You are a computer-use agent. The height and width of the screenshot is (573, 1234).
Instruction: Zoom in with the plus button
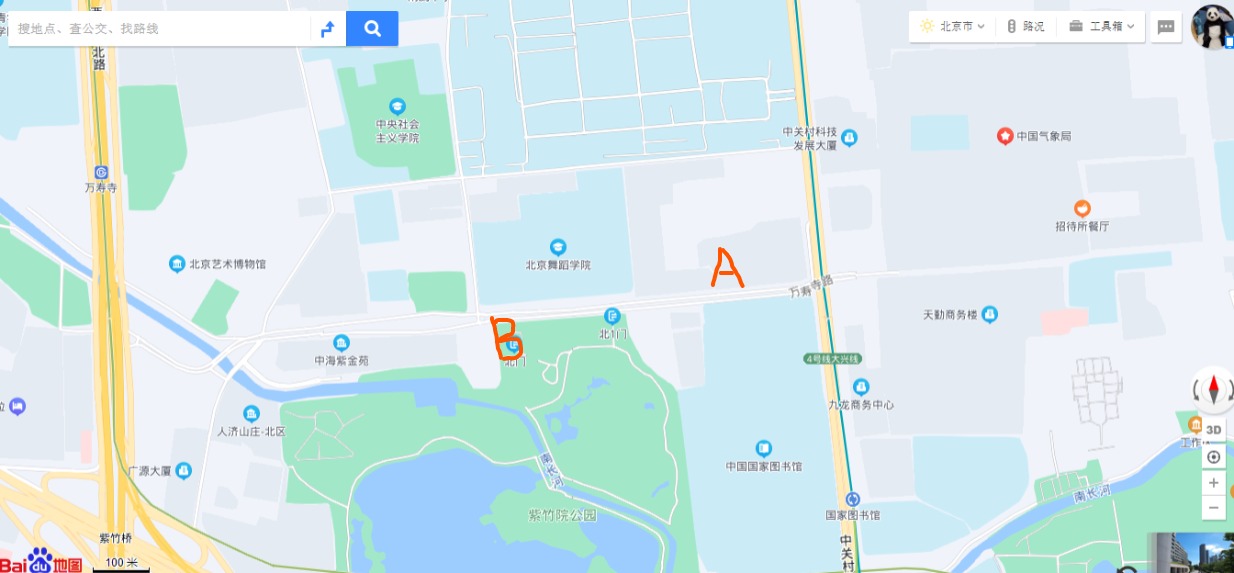(x=1214, y=483)
